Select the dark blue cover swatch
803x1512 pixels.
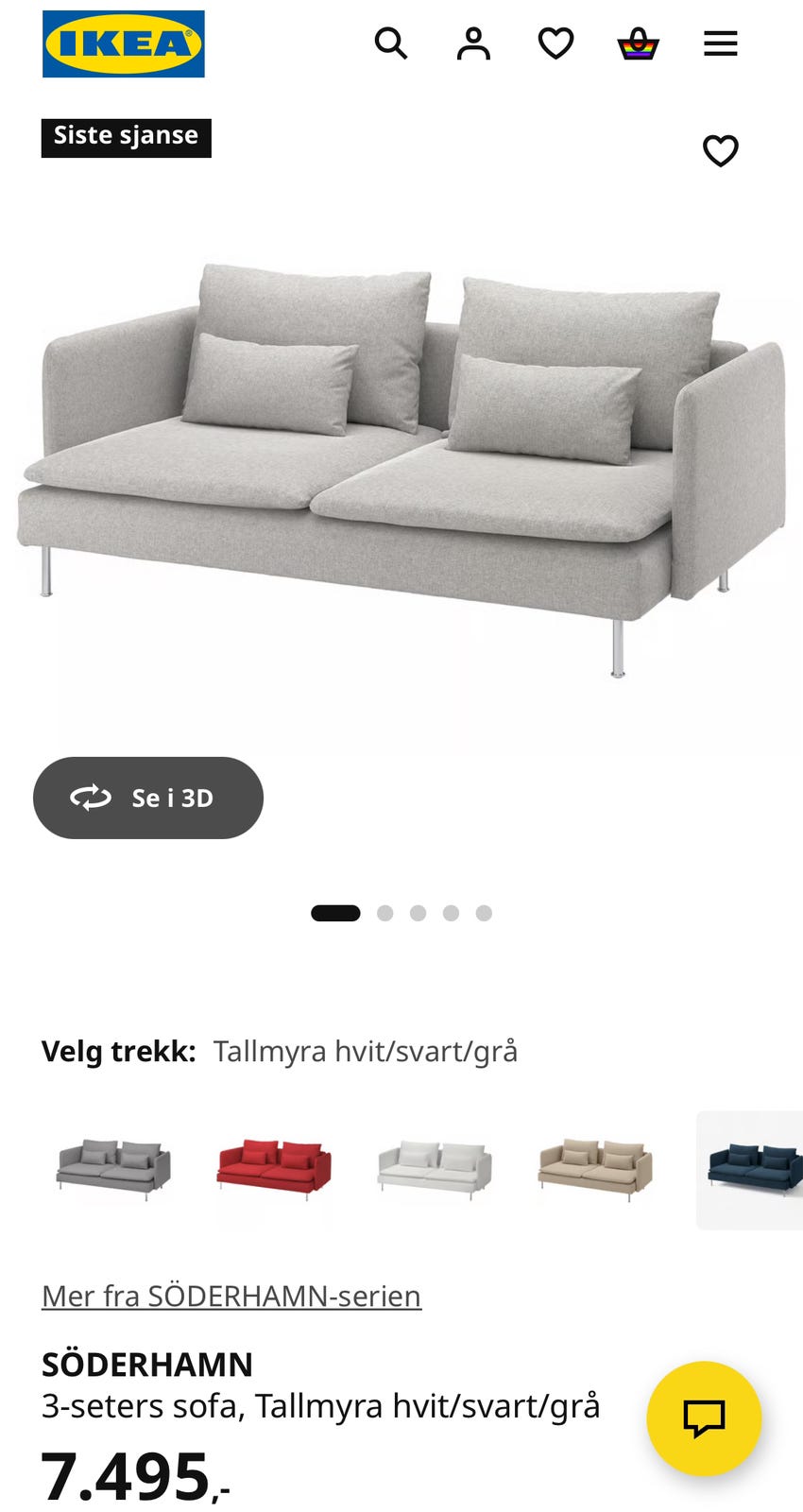point(750,1170)
